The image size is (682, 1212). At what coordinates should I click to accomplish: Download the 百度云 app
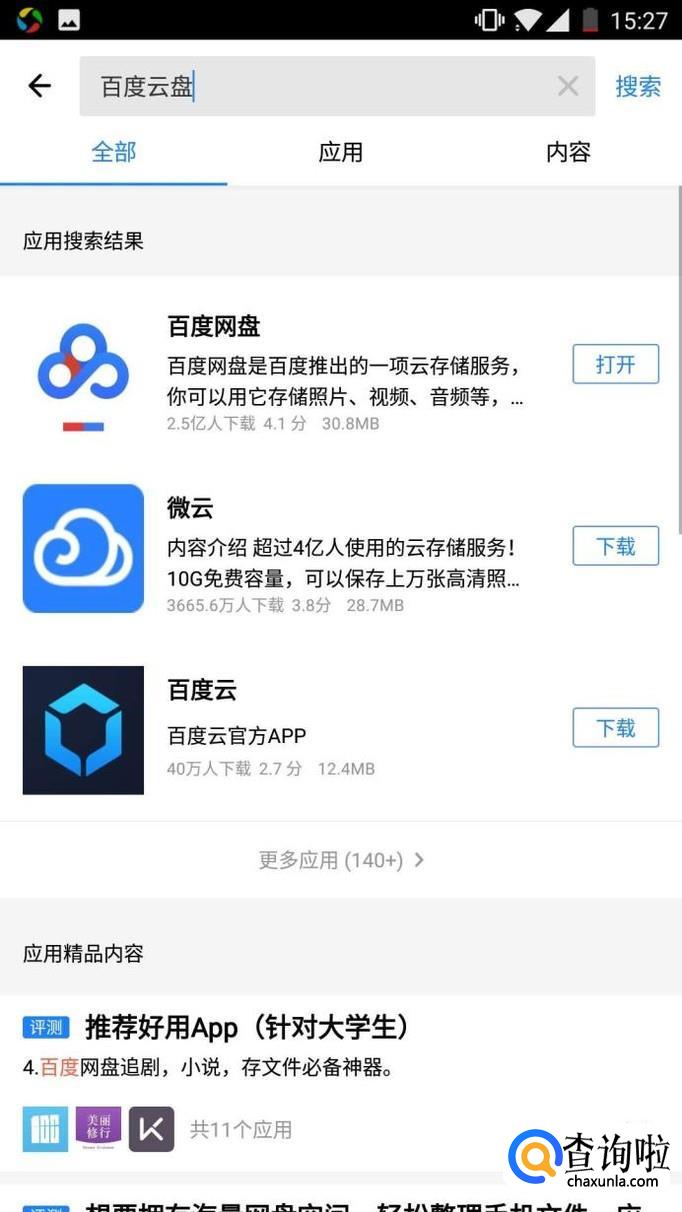coord(615,728)
